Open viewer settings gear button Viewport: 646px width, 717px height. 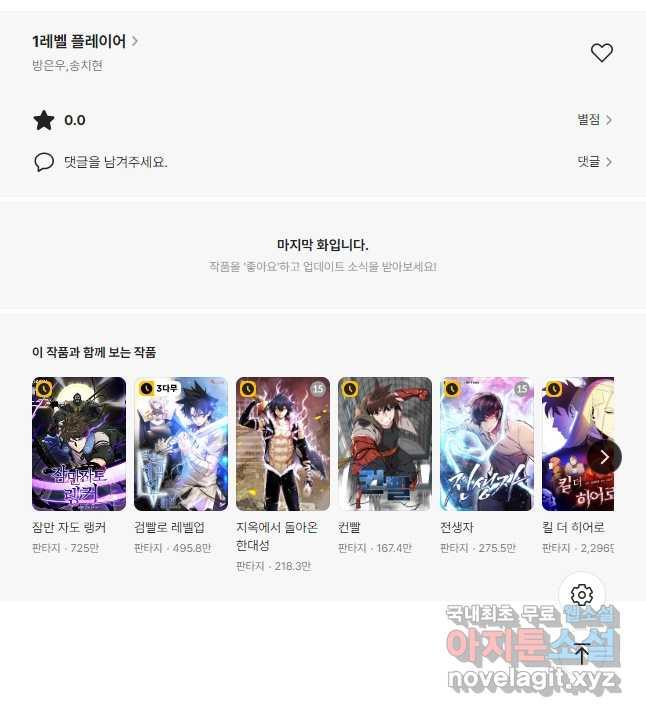(x=582, y=595)
